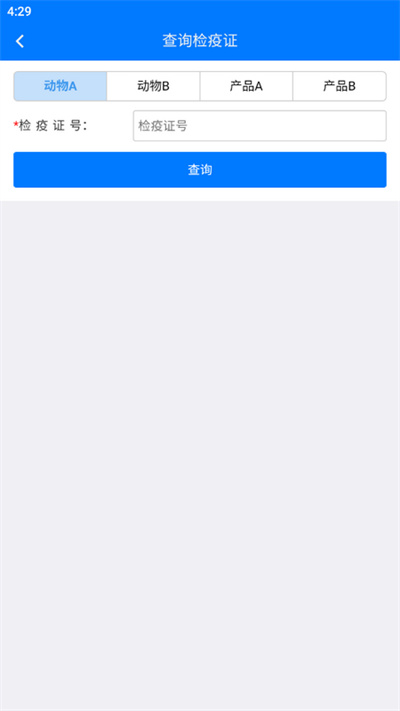
Task: Tap the 查询 button
Action: [x=200, y=170]
